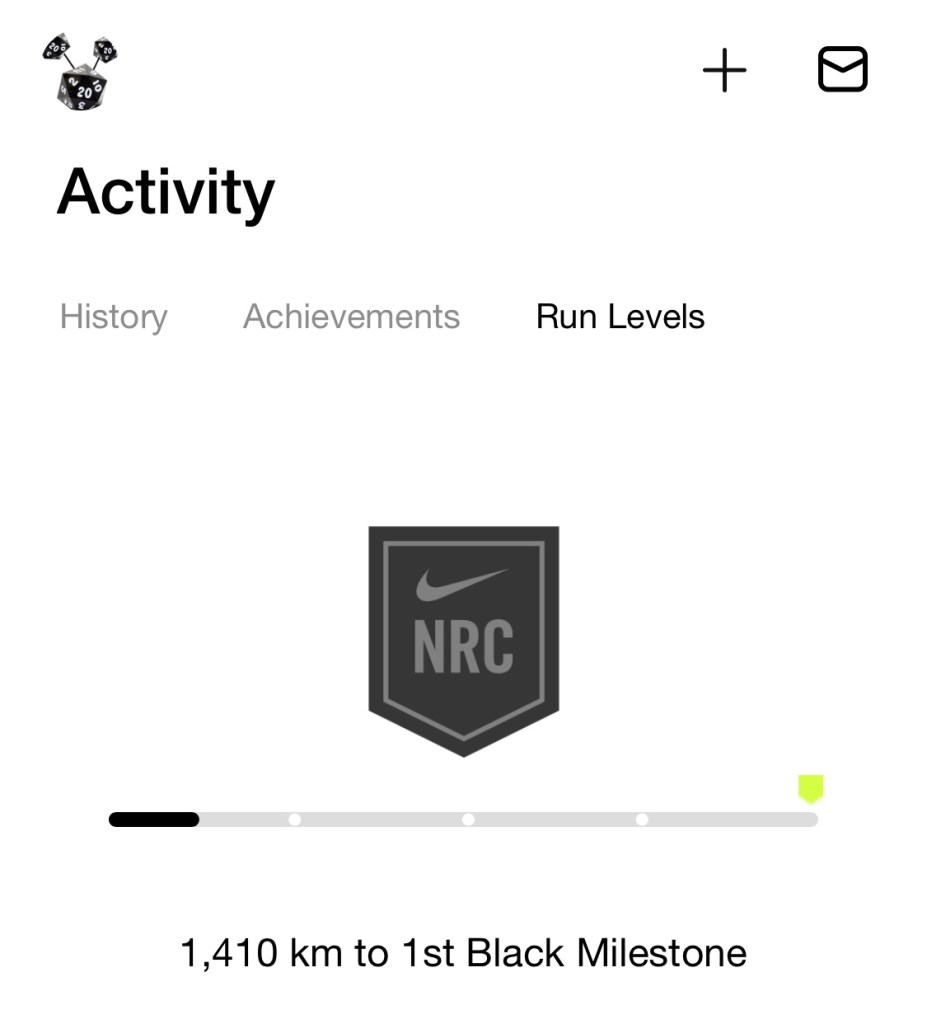Open the inbox envelope icon
This screenshot has width=927, height=1024.
[x=842, y=71]
